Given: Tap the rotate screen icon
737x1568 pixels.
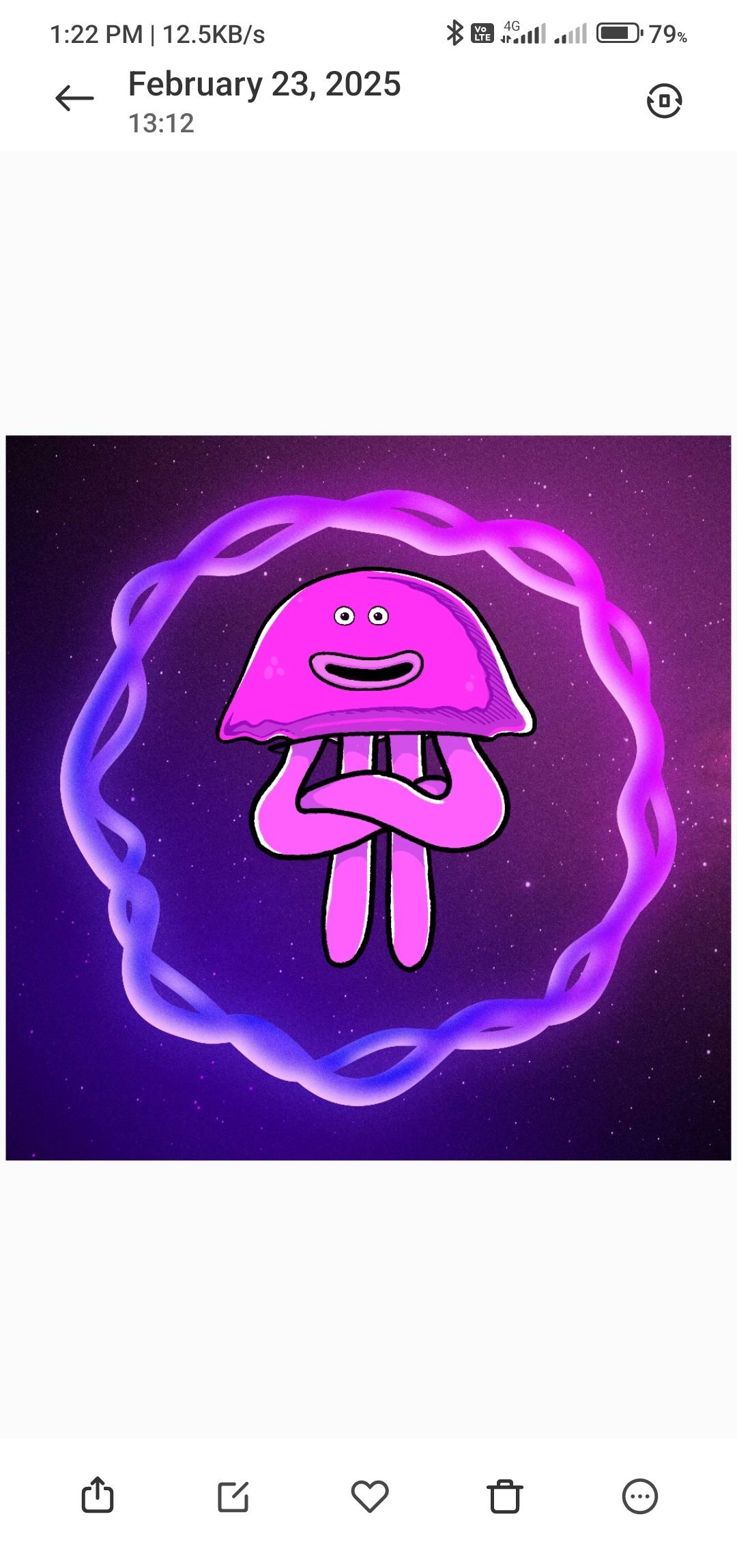Looking at the screenshot, I should (664, 101).
